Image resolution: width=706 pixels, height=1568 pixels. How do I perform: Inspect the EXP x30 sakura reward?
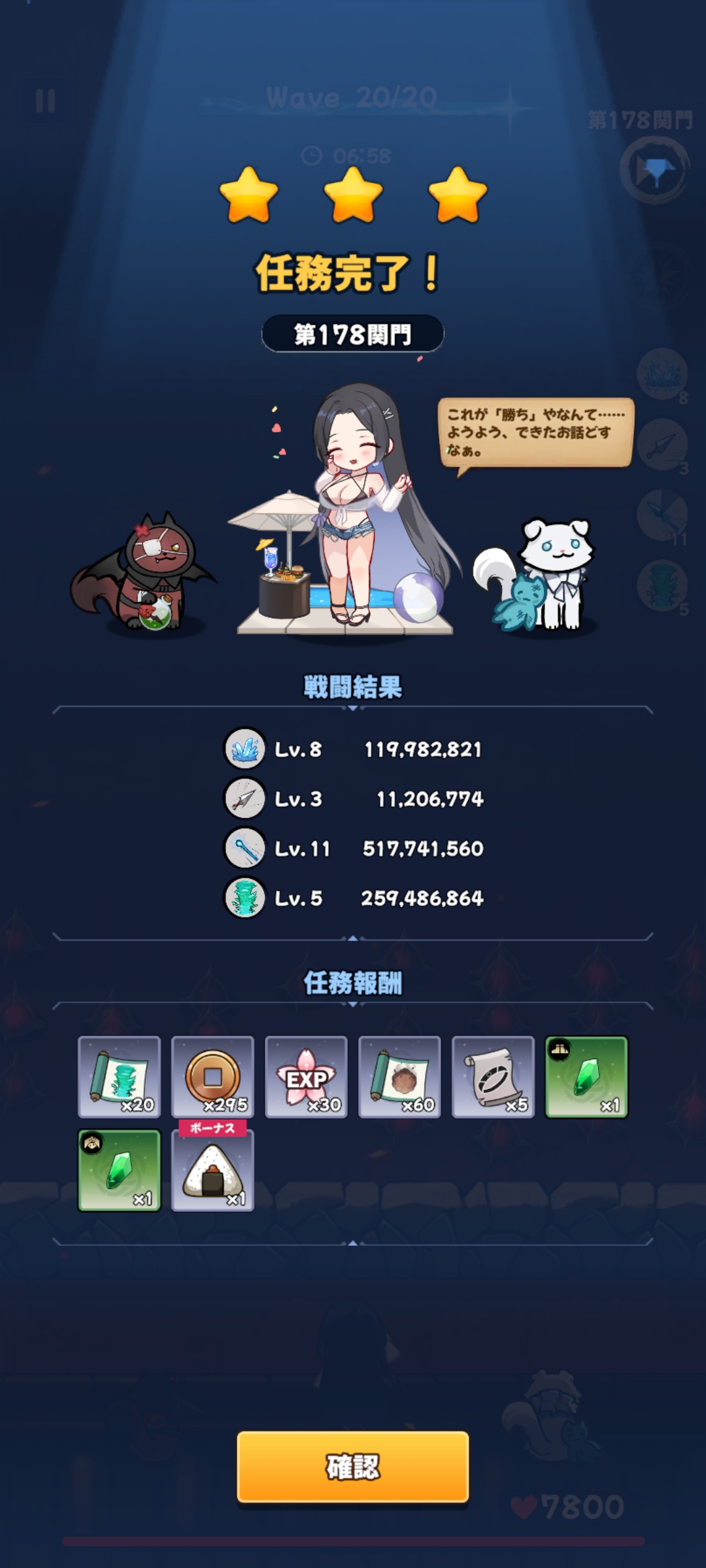306,1077
